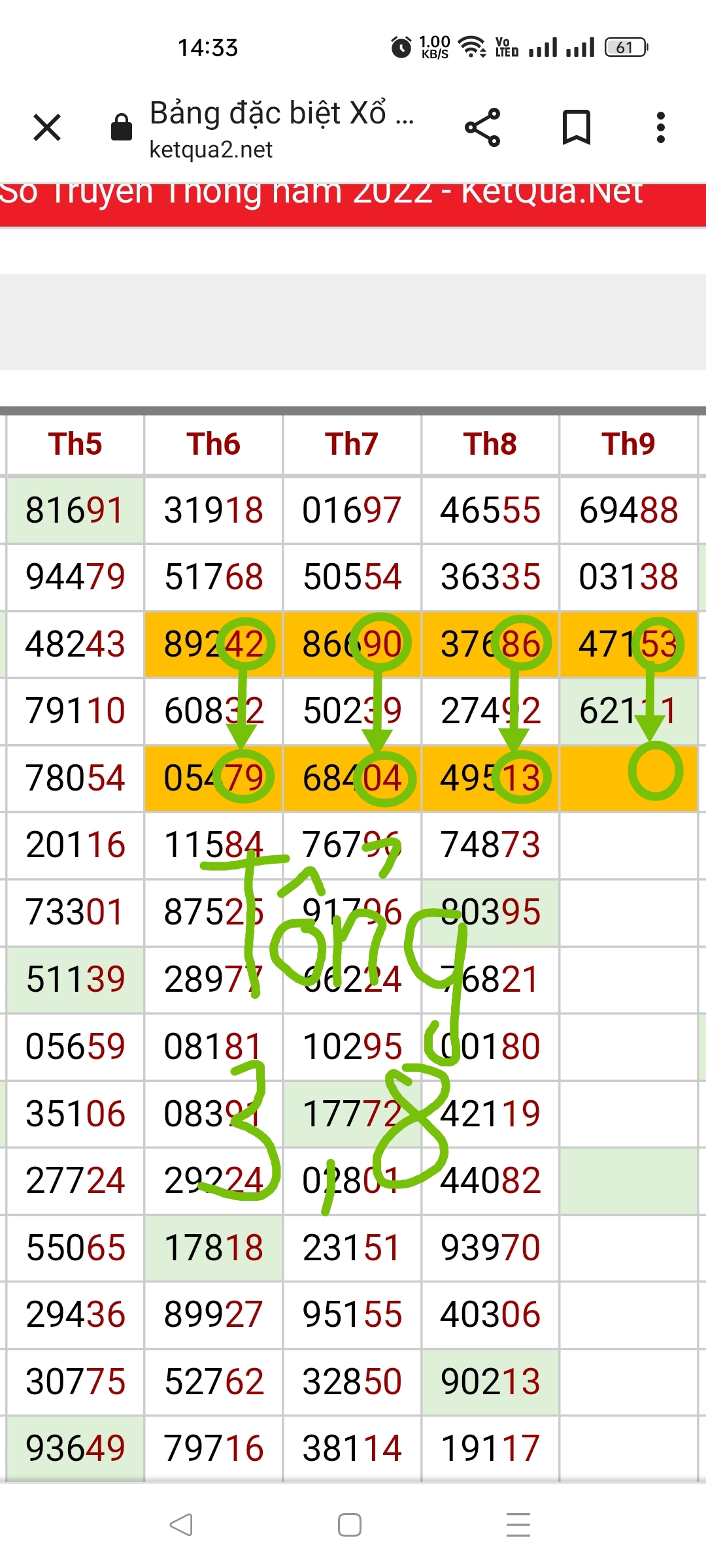Tap the system home button
The image size is (706, 1568).
pos(350,1525)
